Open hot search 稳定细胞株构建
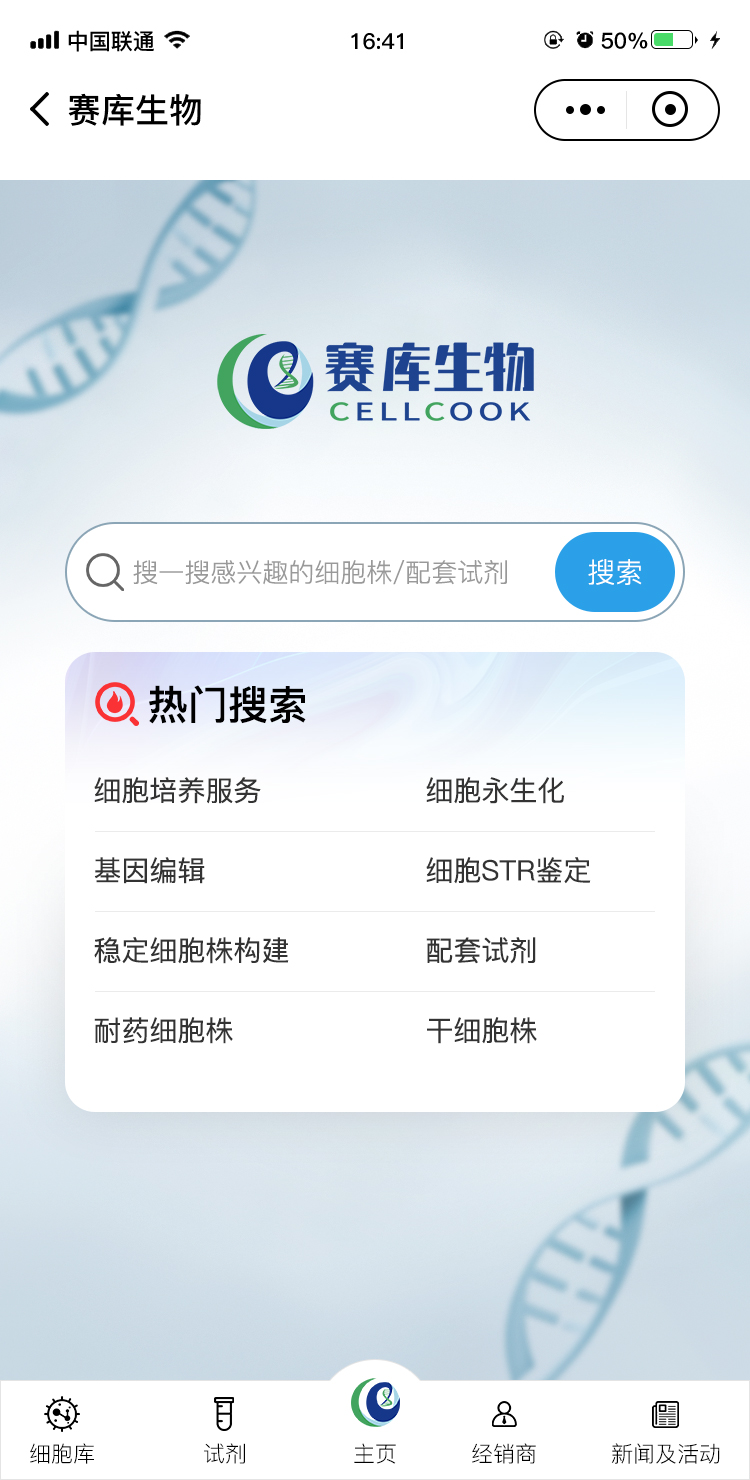 [191, 951]
